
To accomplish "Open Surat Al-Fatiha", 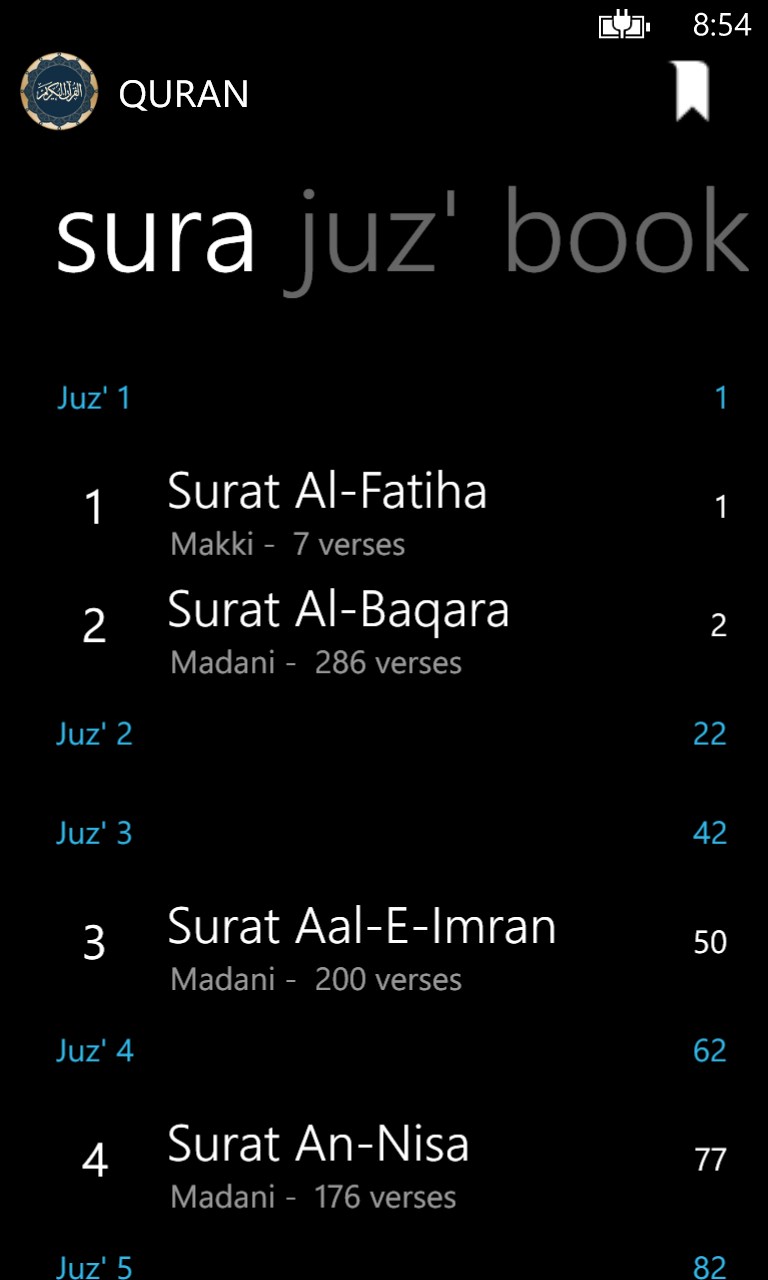I will [x=328, y=492].
